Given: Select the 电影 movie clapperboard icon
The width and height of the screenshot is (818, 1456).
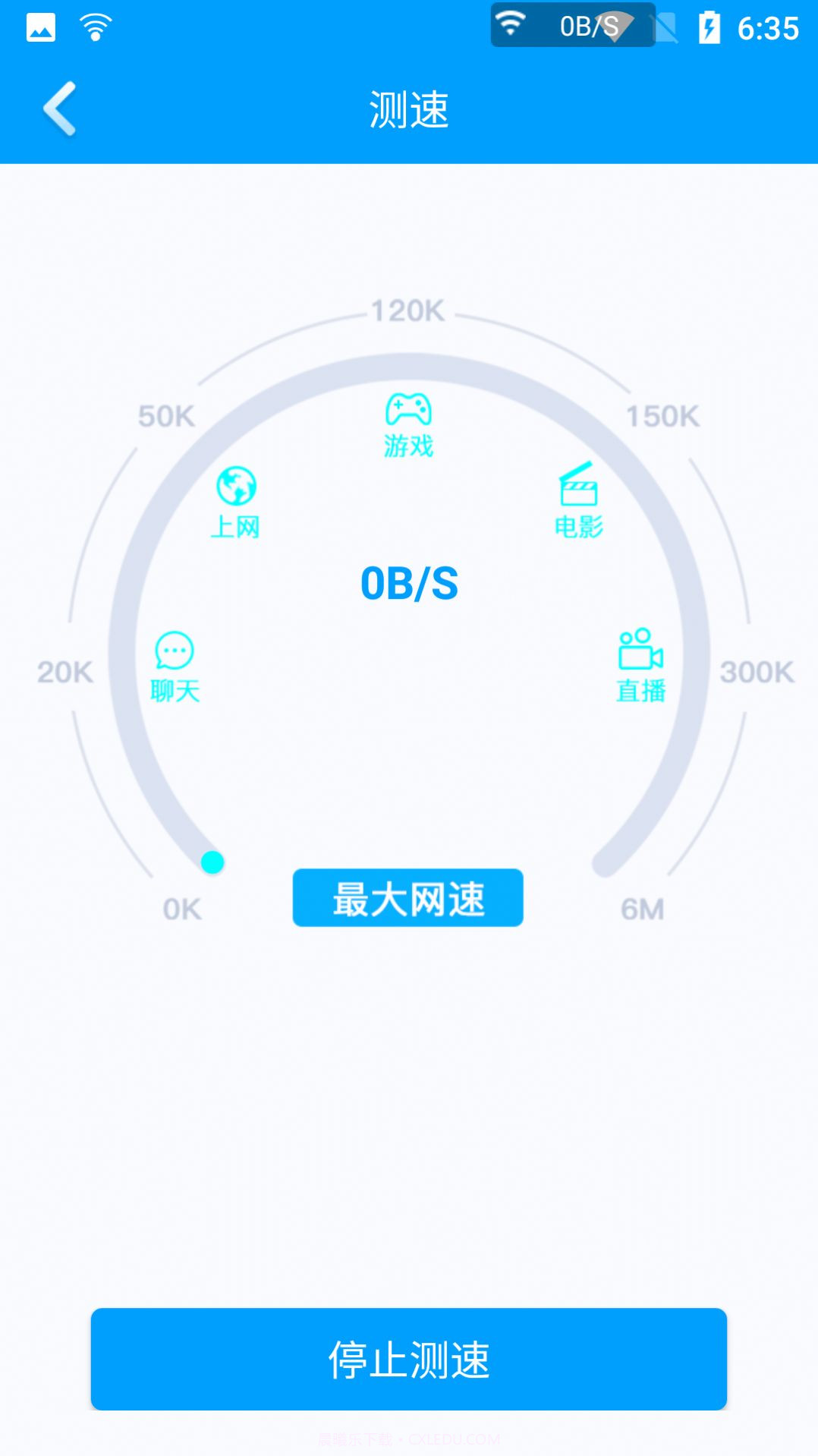Looking at the screenshot, I should point(578,486).
